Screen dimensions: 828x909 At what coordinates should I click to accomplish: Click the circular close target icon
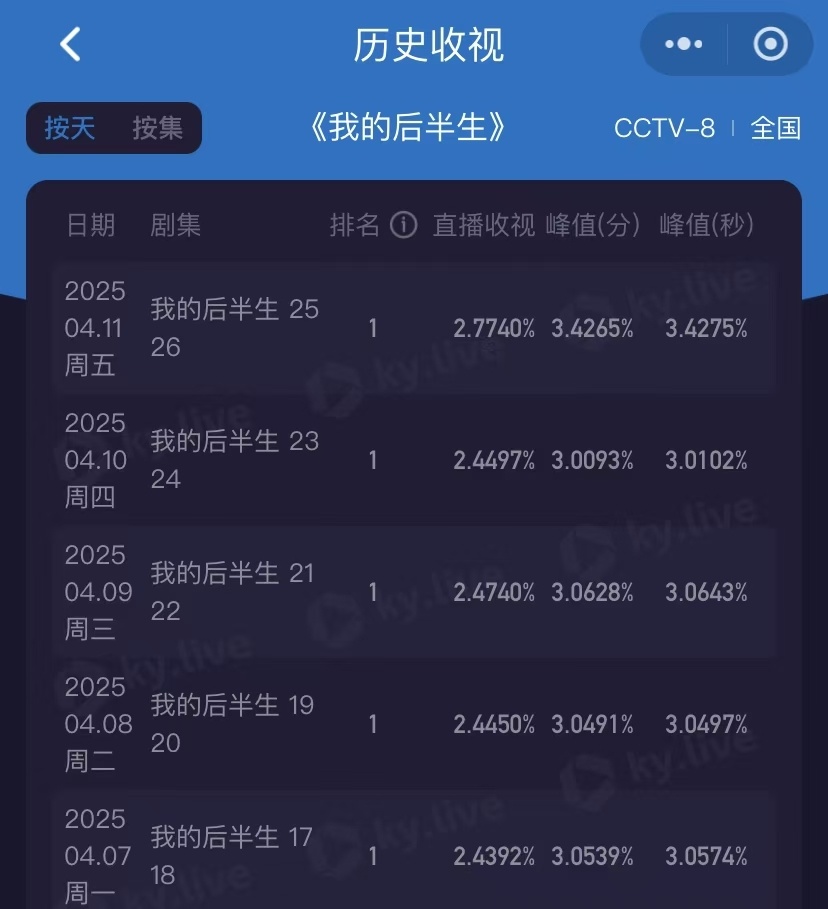[770, 44]
